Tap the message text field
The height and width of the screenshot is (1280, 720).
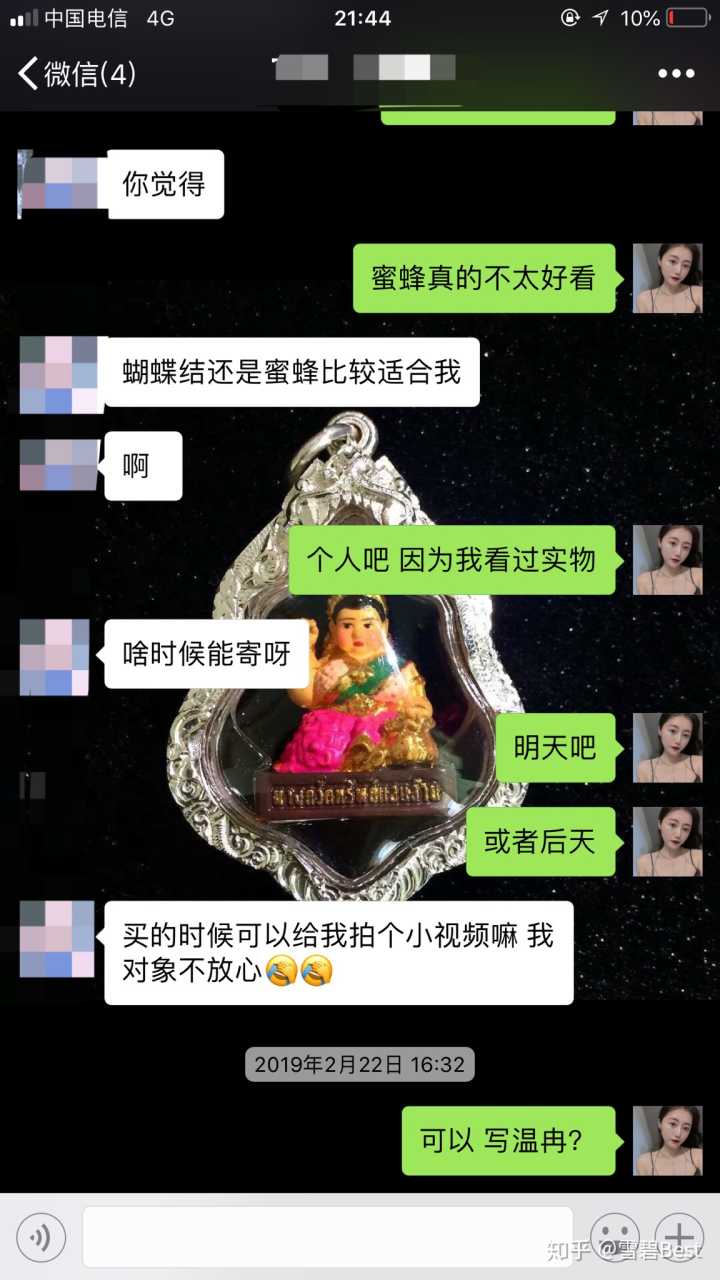point(327,1236)
